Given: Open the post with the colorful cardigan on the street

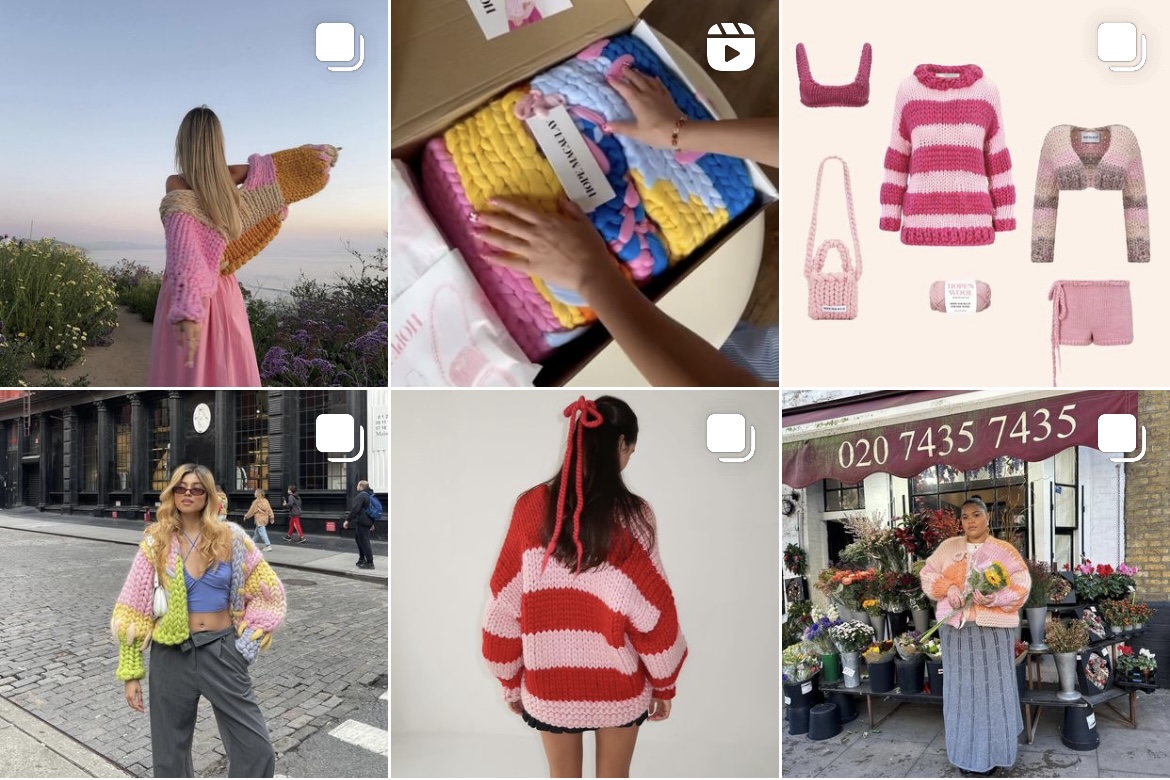Looking at the screenshot, I should tap(193, 584).
